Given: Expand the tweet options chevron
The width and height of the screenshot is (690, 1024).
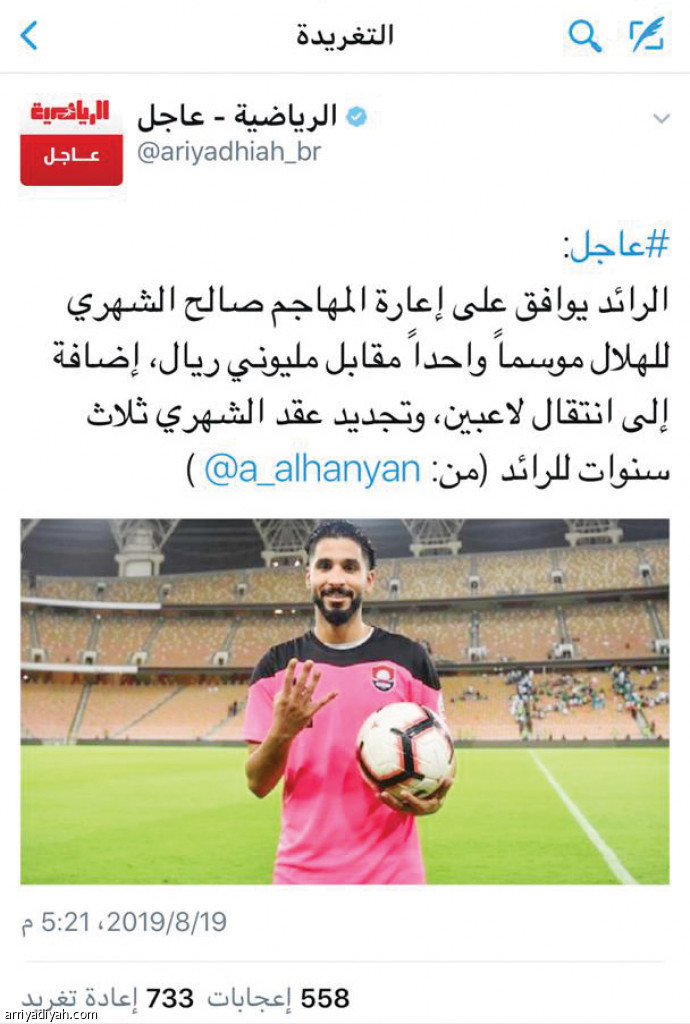Looking at the screenshot, I should click(x=661, y=119).
